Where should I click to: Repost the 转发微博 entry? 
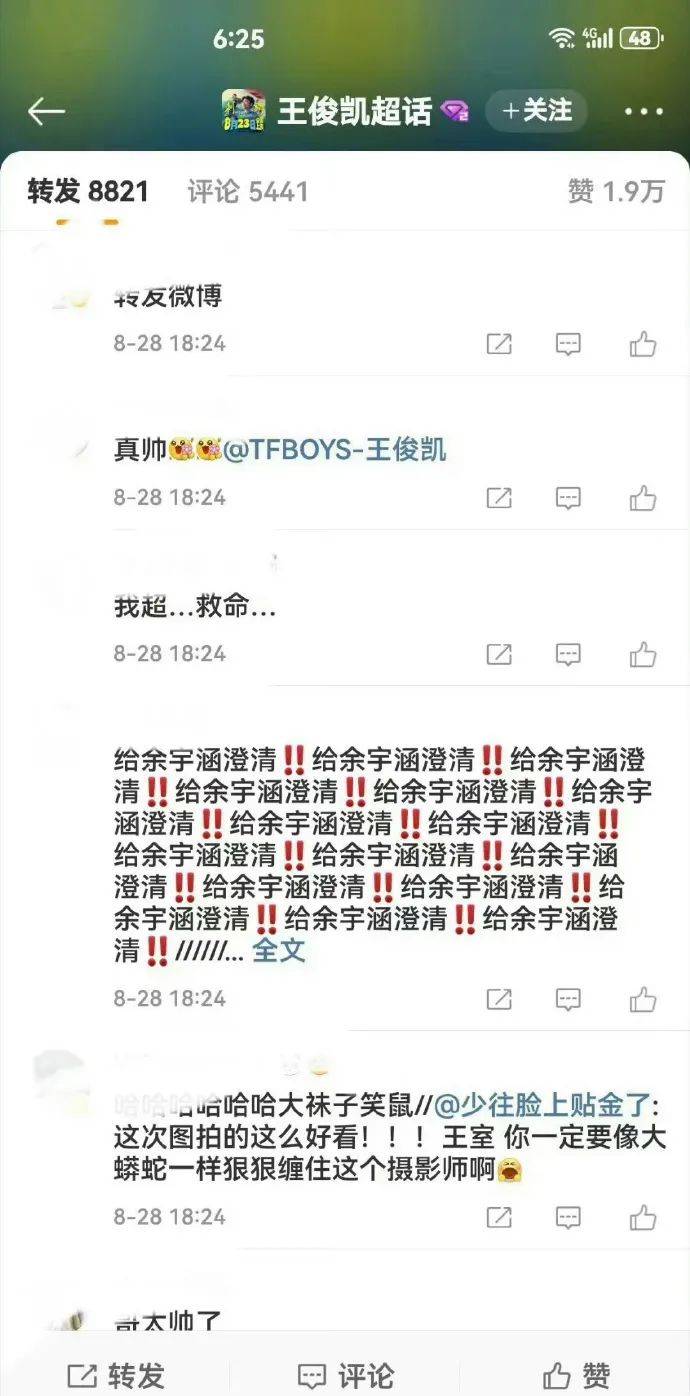[498, 344]
